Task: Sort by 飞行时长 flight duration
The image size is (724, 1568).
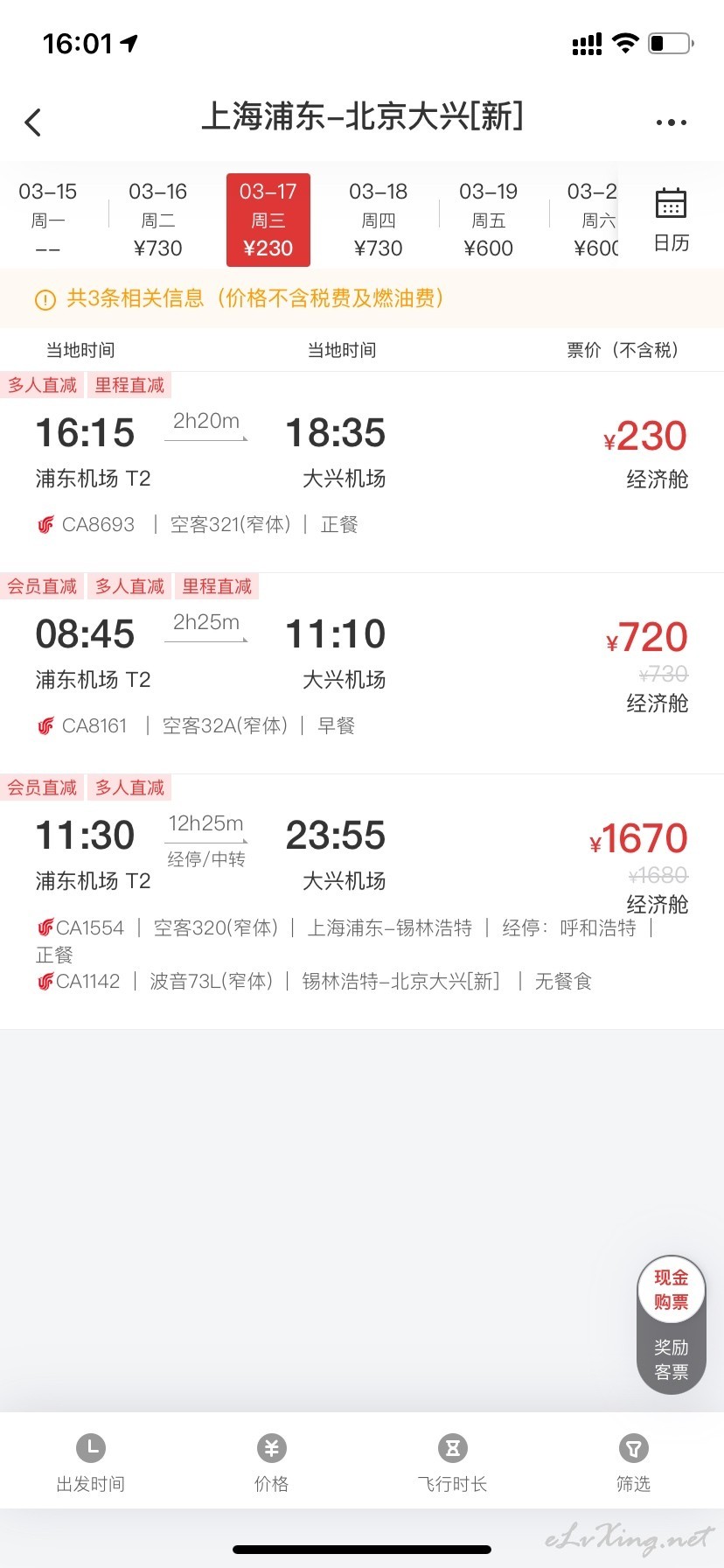Action: pyautogui.click(x=453, y=1464)
